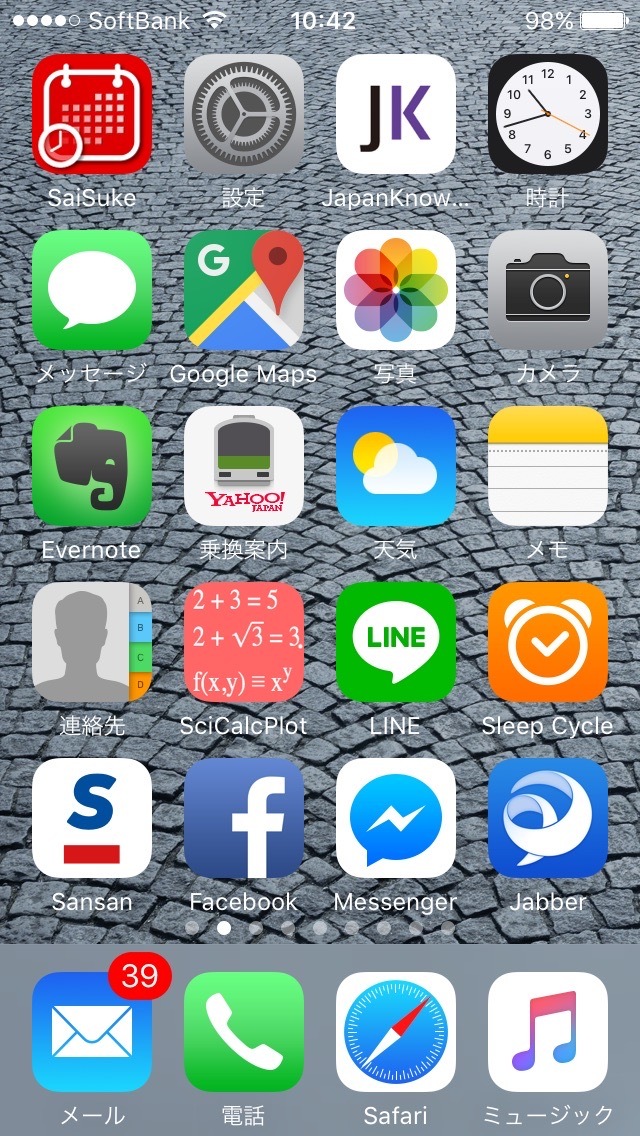This screenshot has width=640, height=1136.
Task: Open the 写真 photos app
Action: 396,289
